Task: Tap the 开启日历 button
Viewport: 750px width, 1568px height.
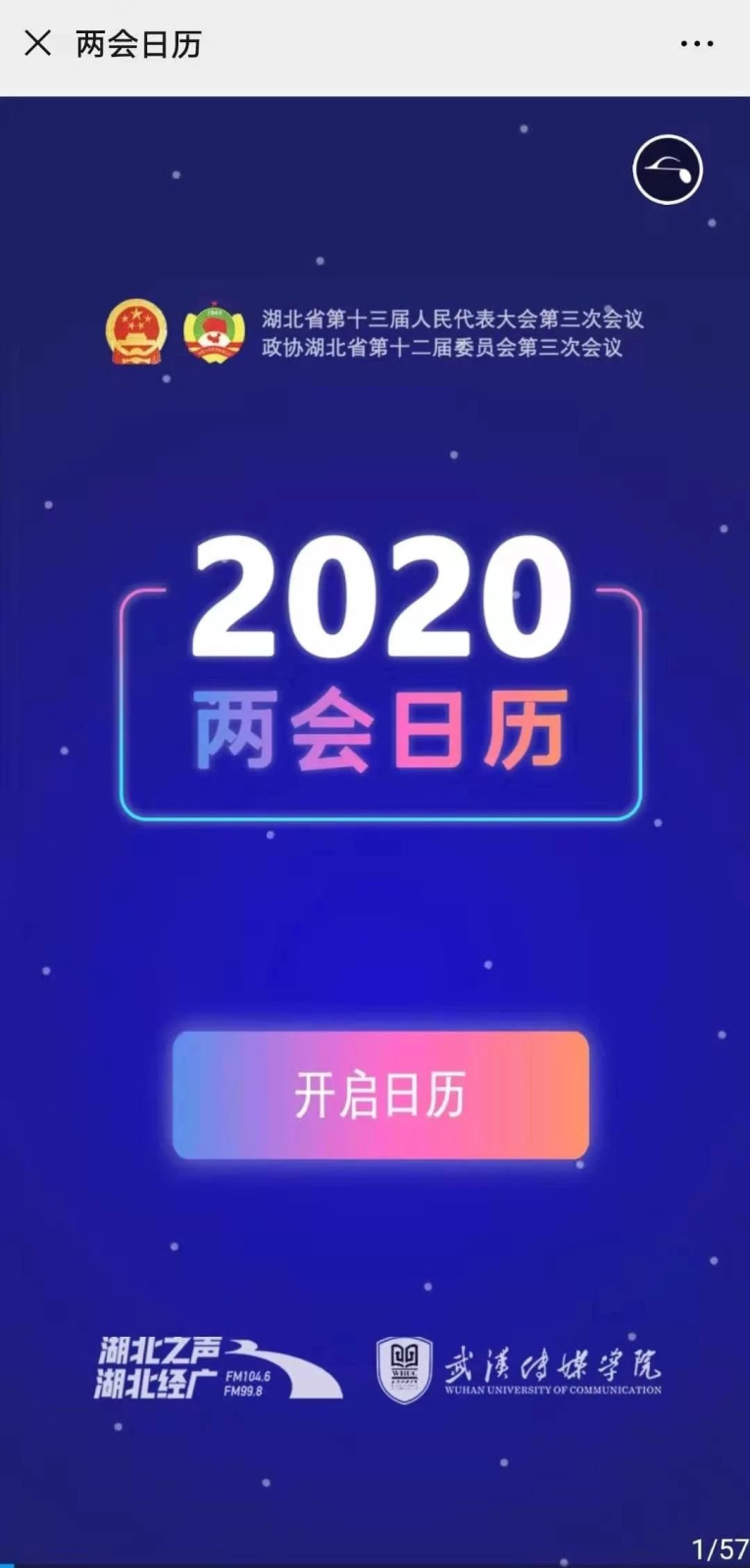Action: coord(380,1095)
